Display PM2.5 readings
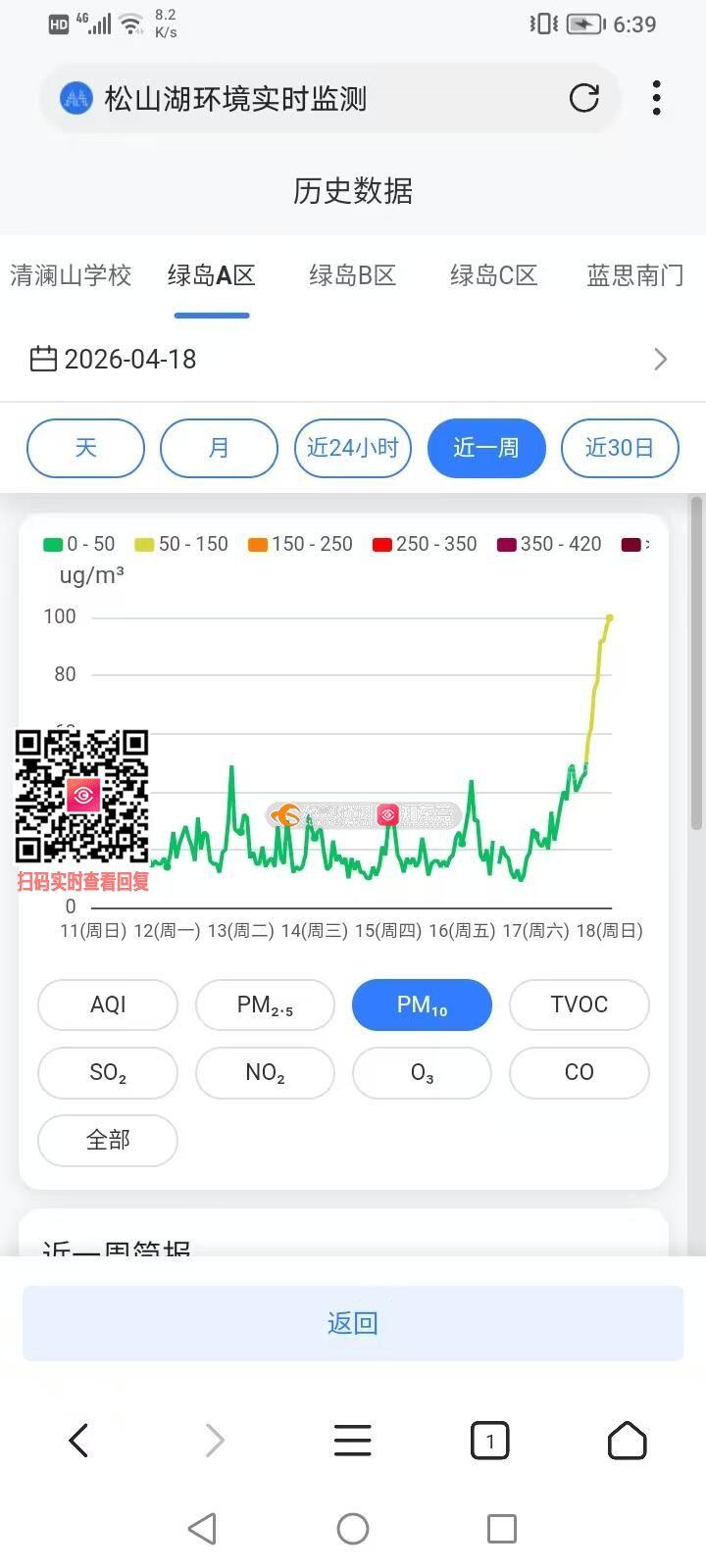This screenshot has height=1568, width=706. pyautogui.click(x=265, y=1004)
